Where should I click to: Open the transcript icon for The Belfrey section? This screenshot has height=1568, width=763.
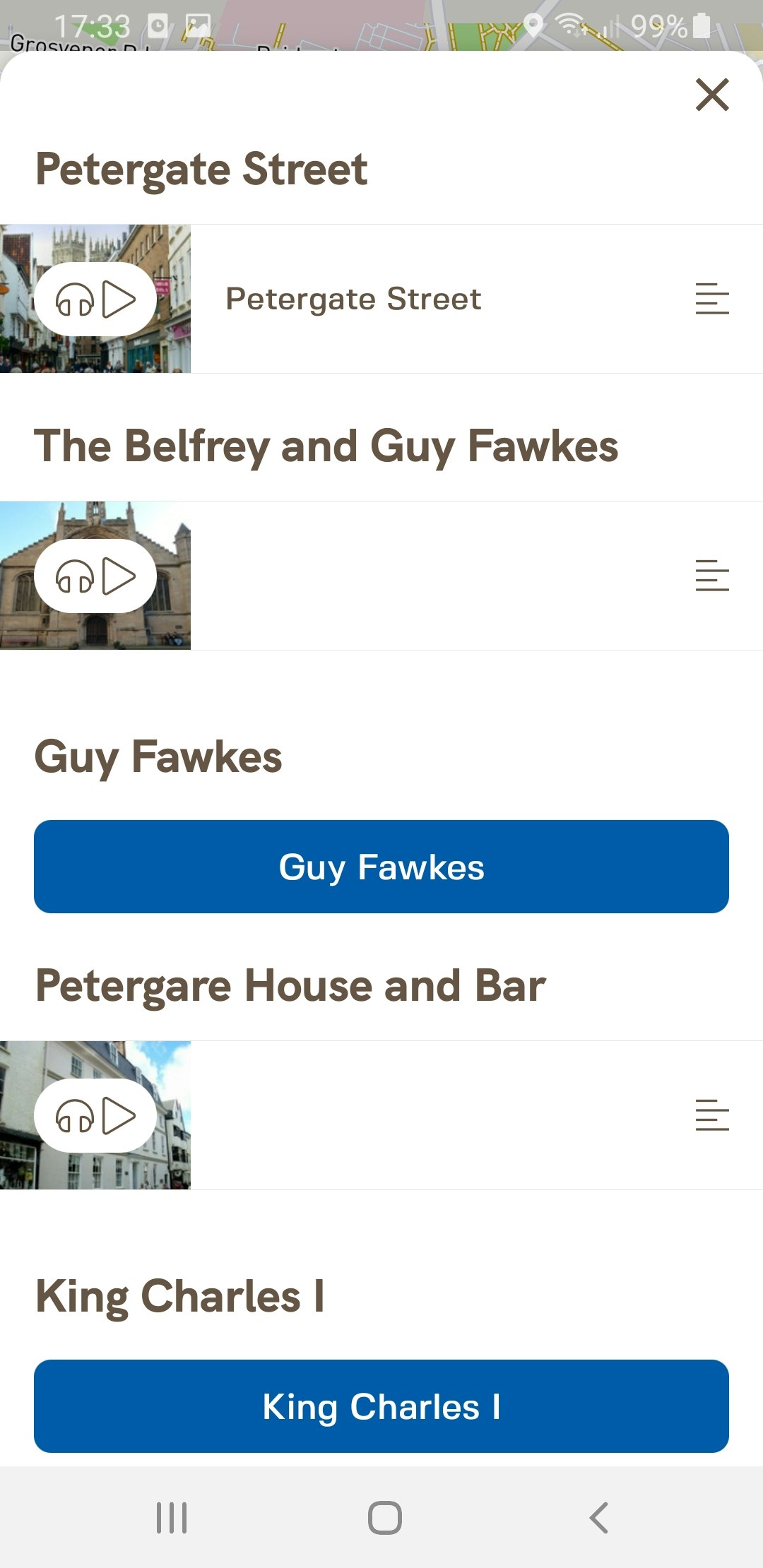[x=711, y=576]
